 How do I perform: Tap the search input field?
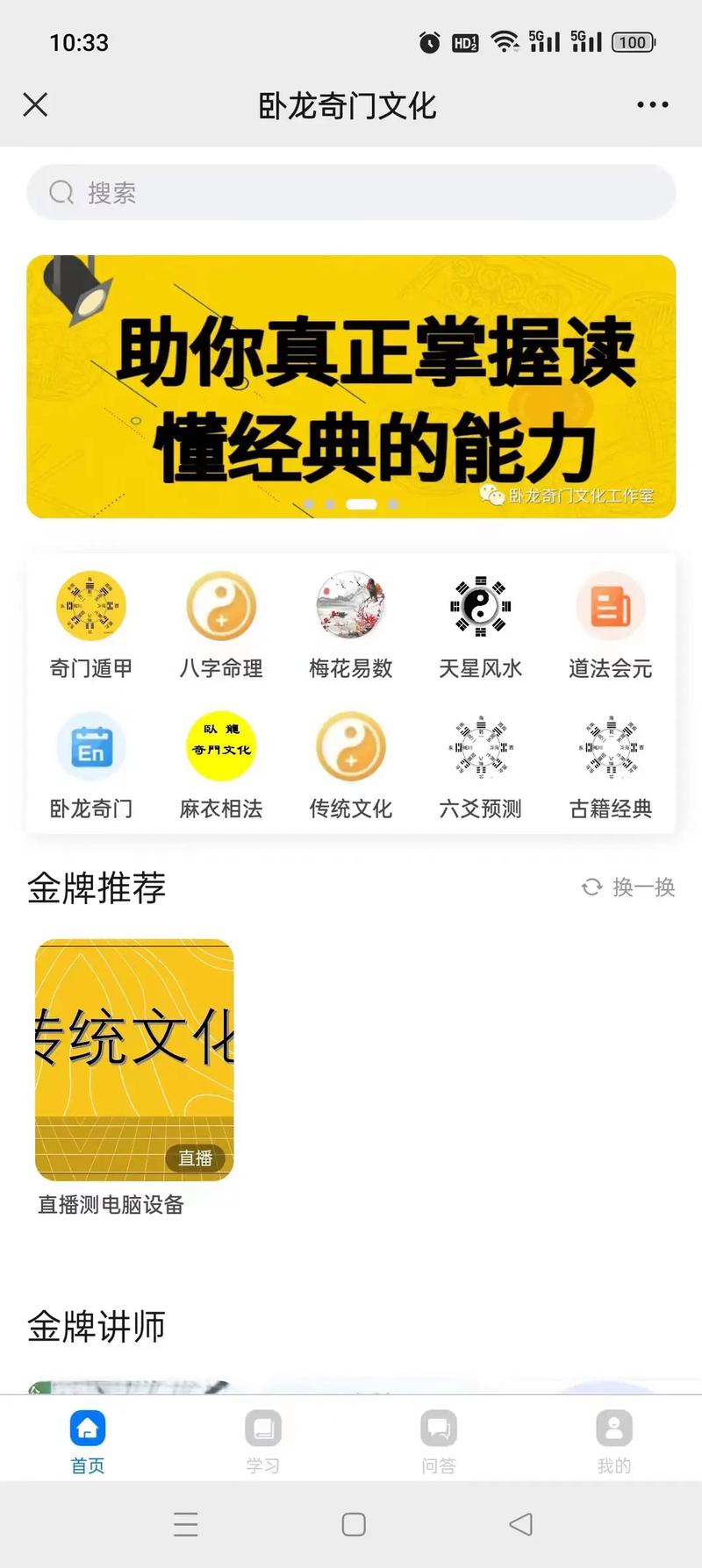[x=351, y=192]
